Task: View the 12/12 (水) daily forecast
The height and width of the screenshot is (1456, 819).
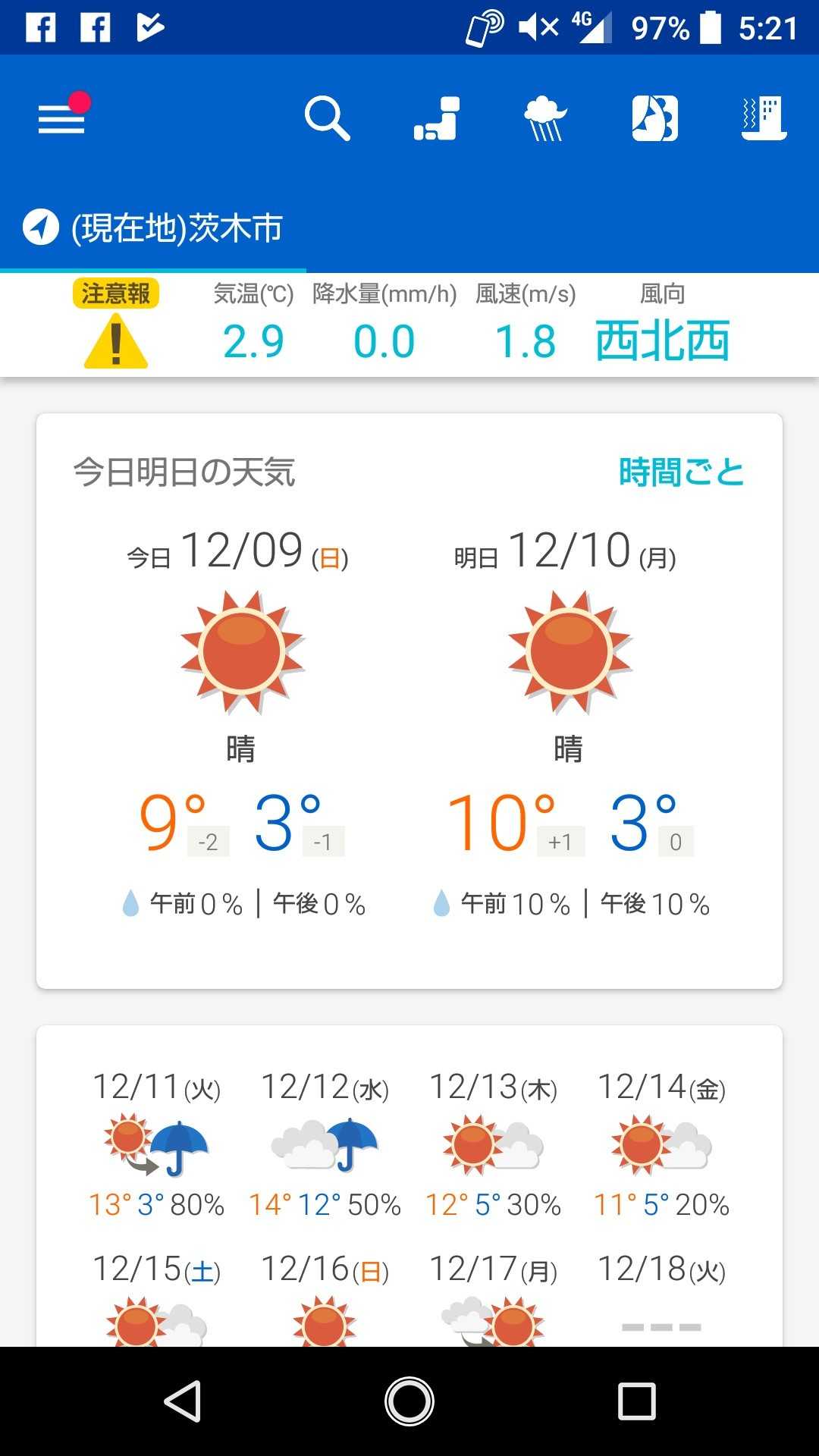Action: click(325, 1145)
